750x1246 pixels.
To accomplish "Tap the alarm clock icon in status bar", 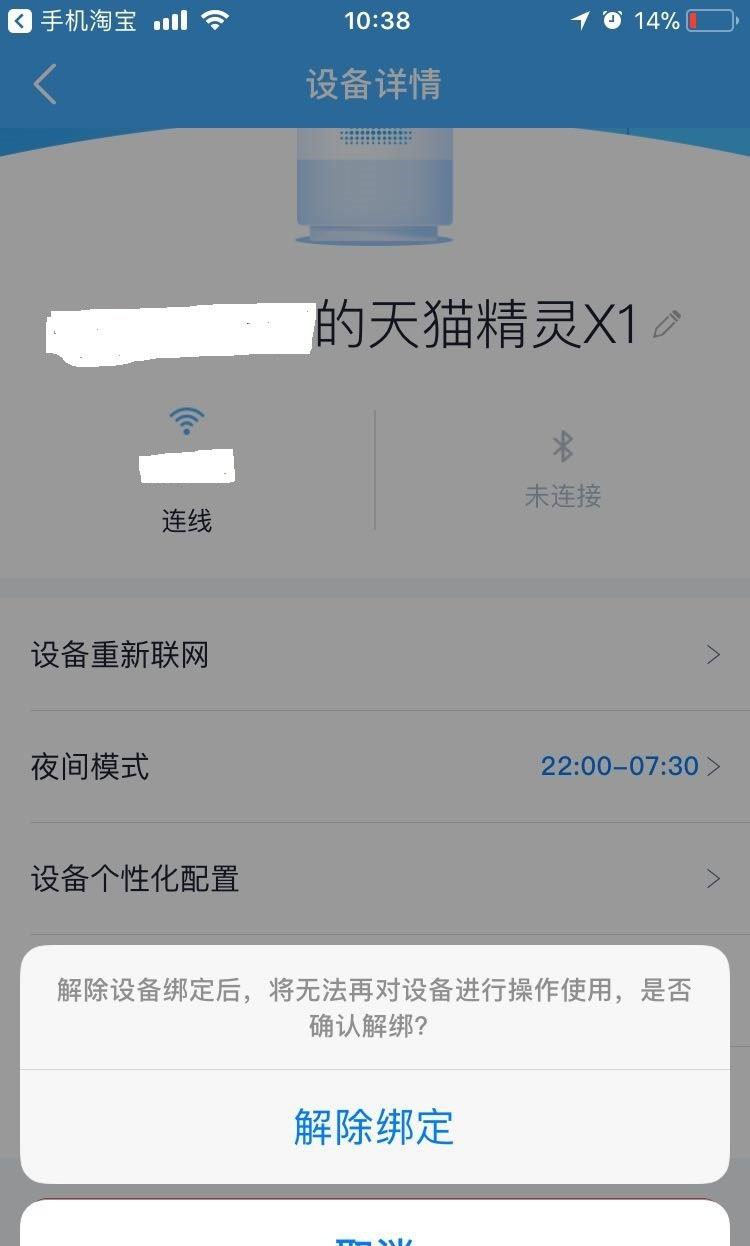I will pos(611,17).
